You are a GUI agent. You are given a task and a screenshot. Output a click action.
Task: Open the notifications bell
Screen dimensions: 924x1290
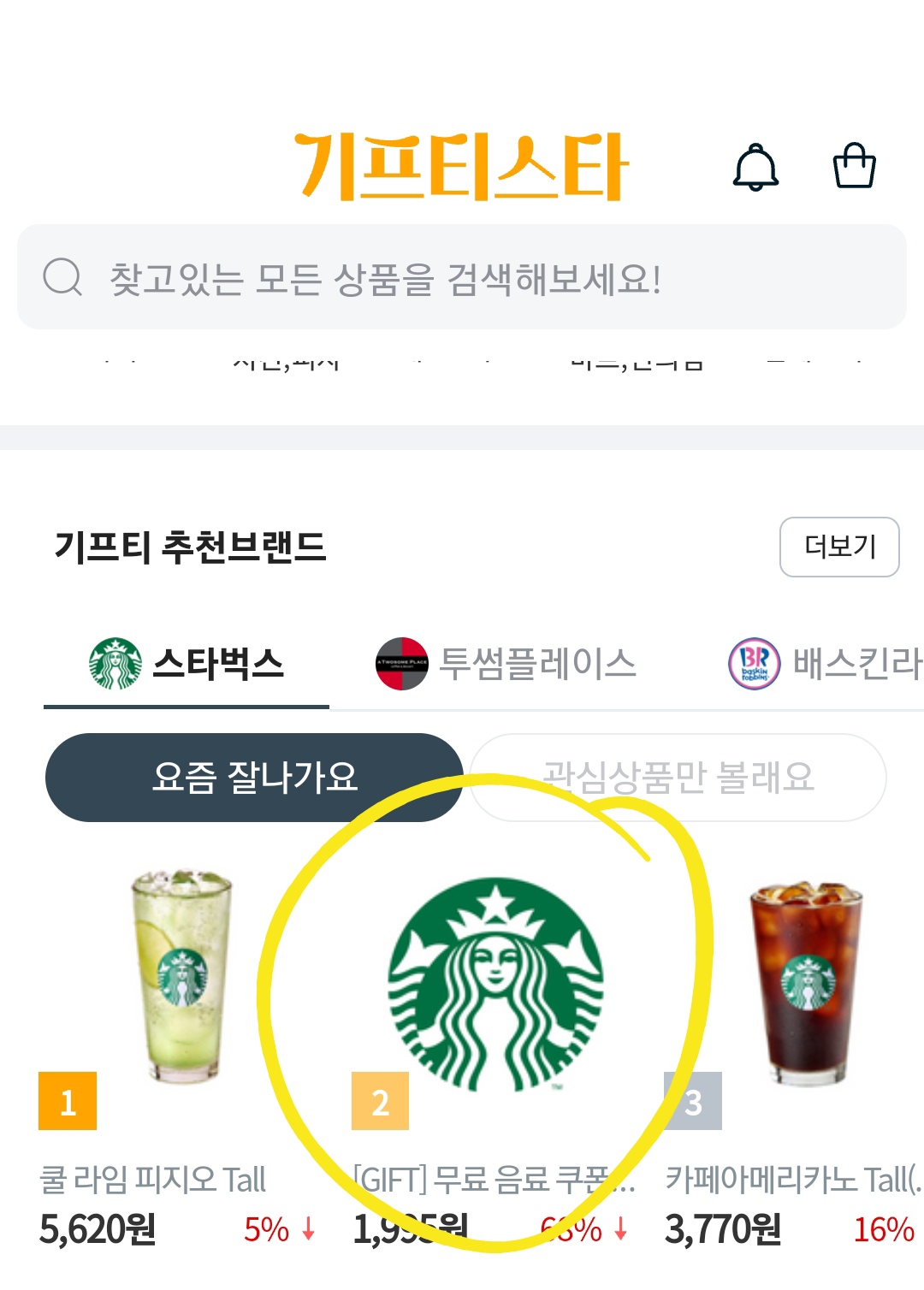[x=756, y=167]
